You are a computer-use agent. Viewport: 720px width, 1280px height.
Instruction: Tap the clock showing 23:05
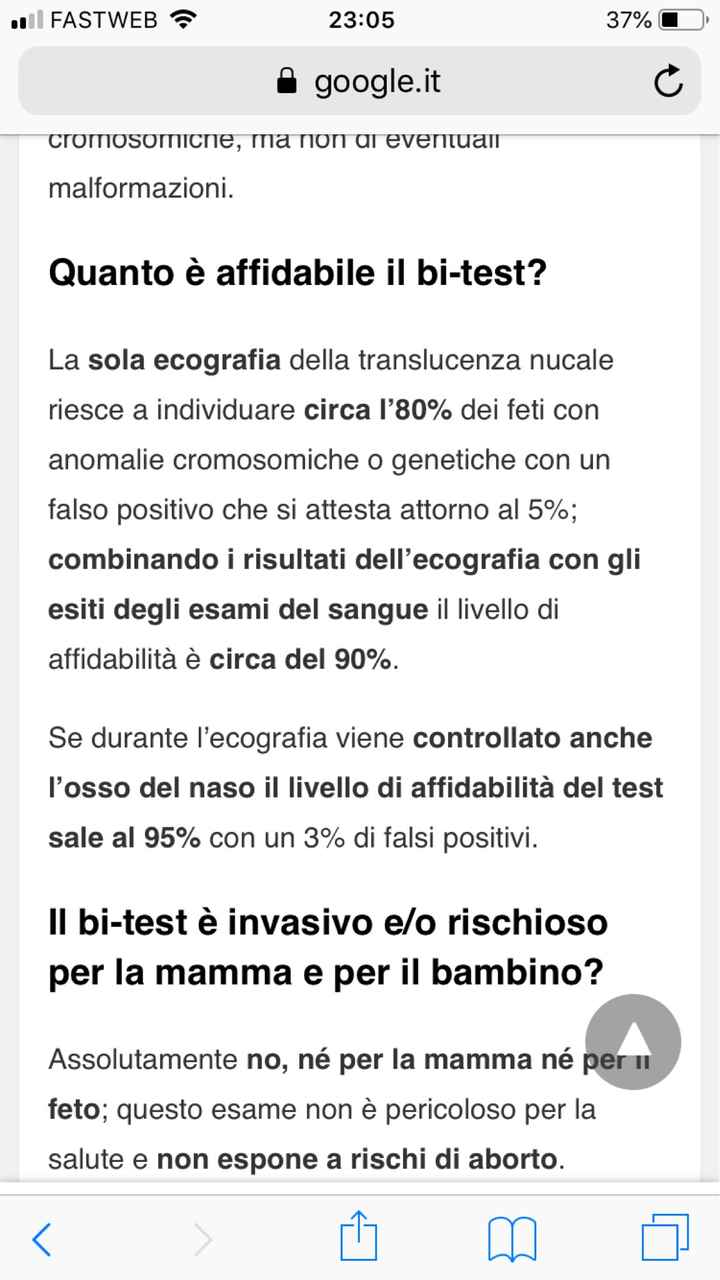point(360,18)
